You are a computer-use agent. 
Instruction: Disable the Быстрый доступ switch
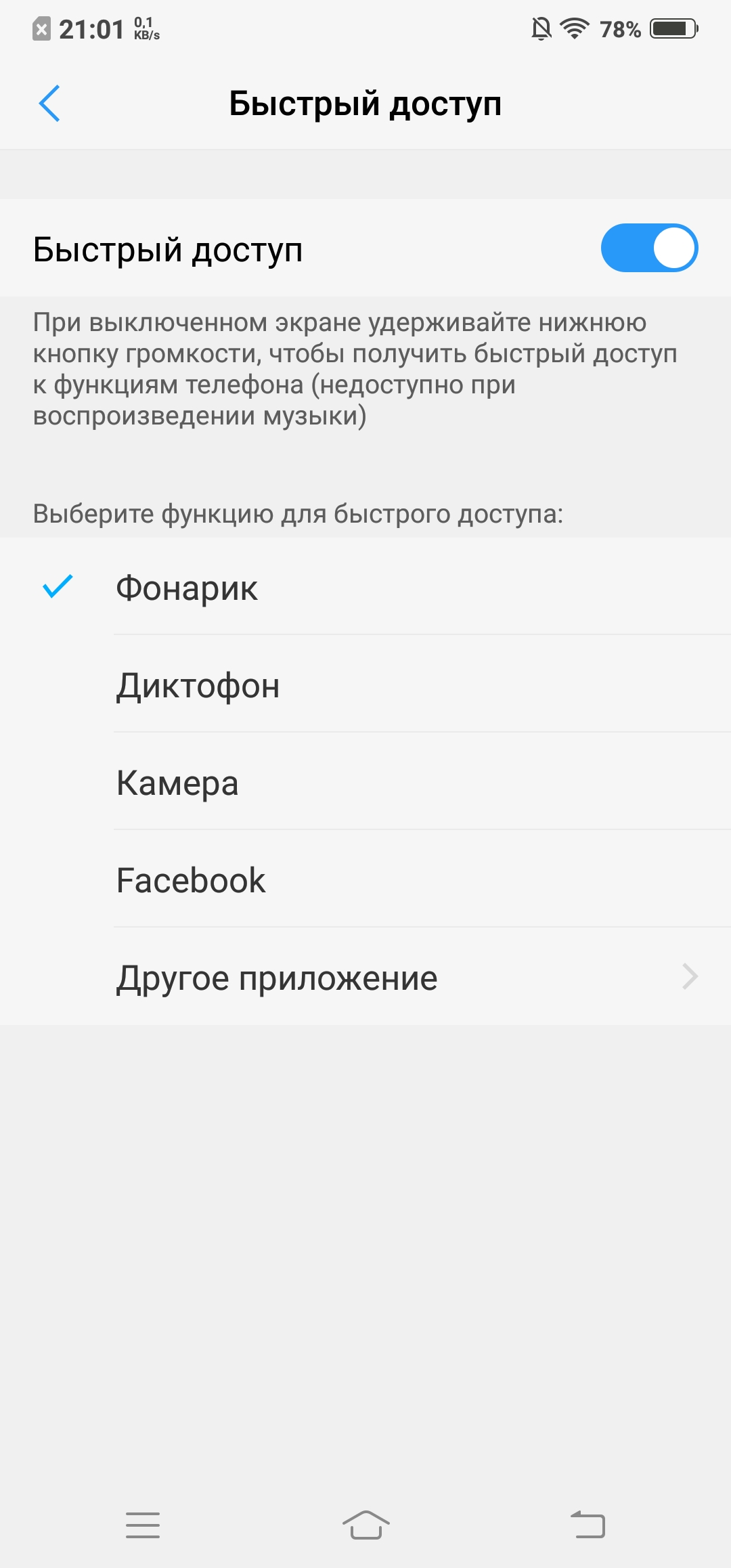click(x=649, y=248)
